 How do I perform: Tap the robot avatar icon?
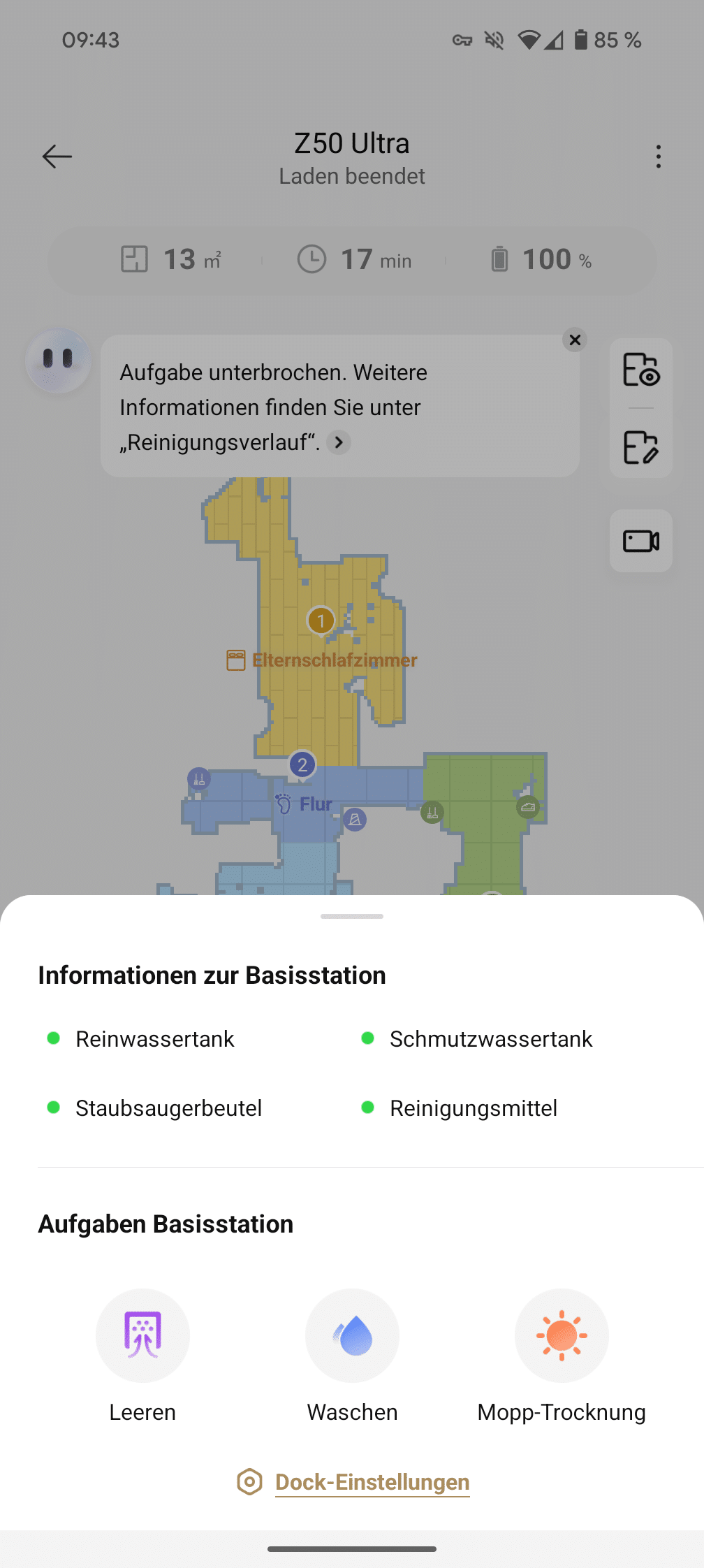point(58,360)
